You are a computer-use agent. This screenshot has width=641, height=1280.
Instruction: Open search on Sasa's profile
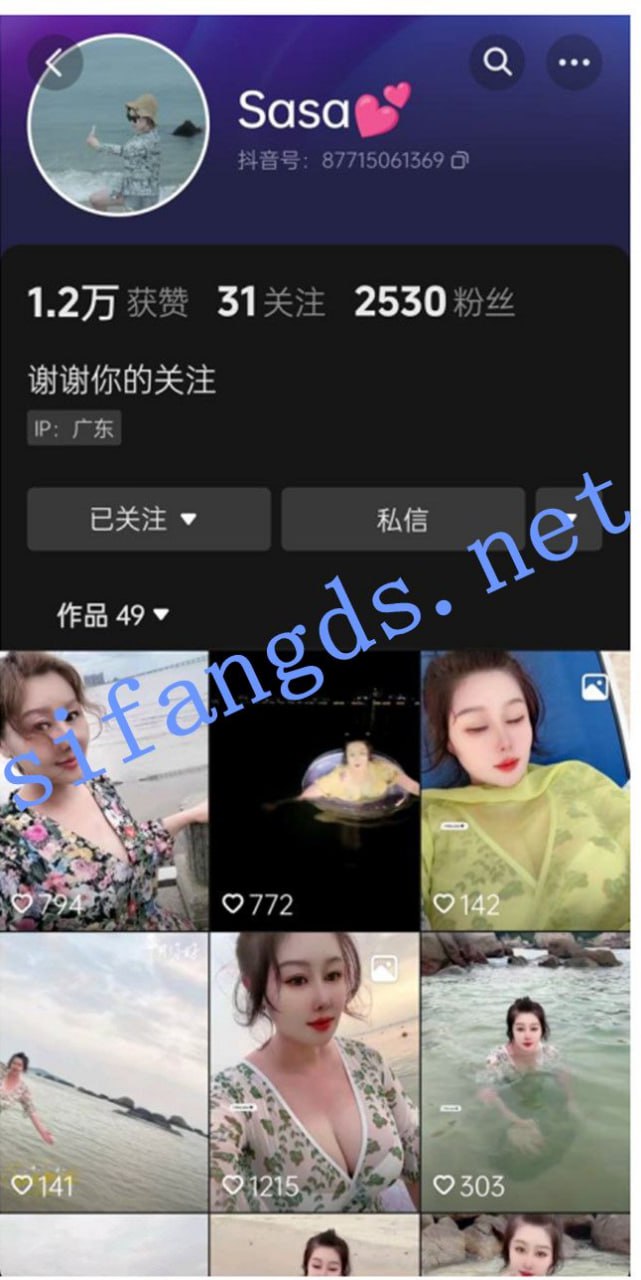click(x=497, y=62)
